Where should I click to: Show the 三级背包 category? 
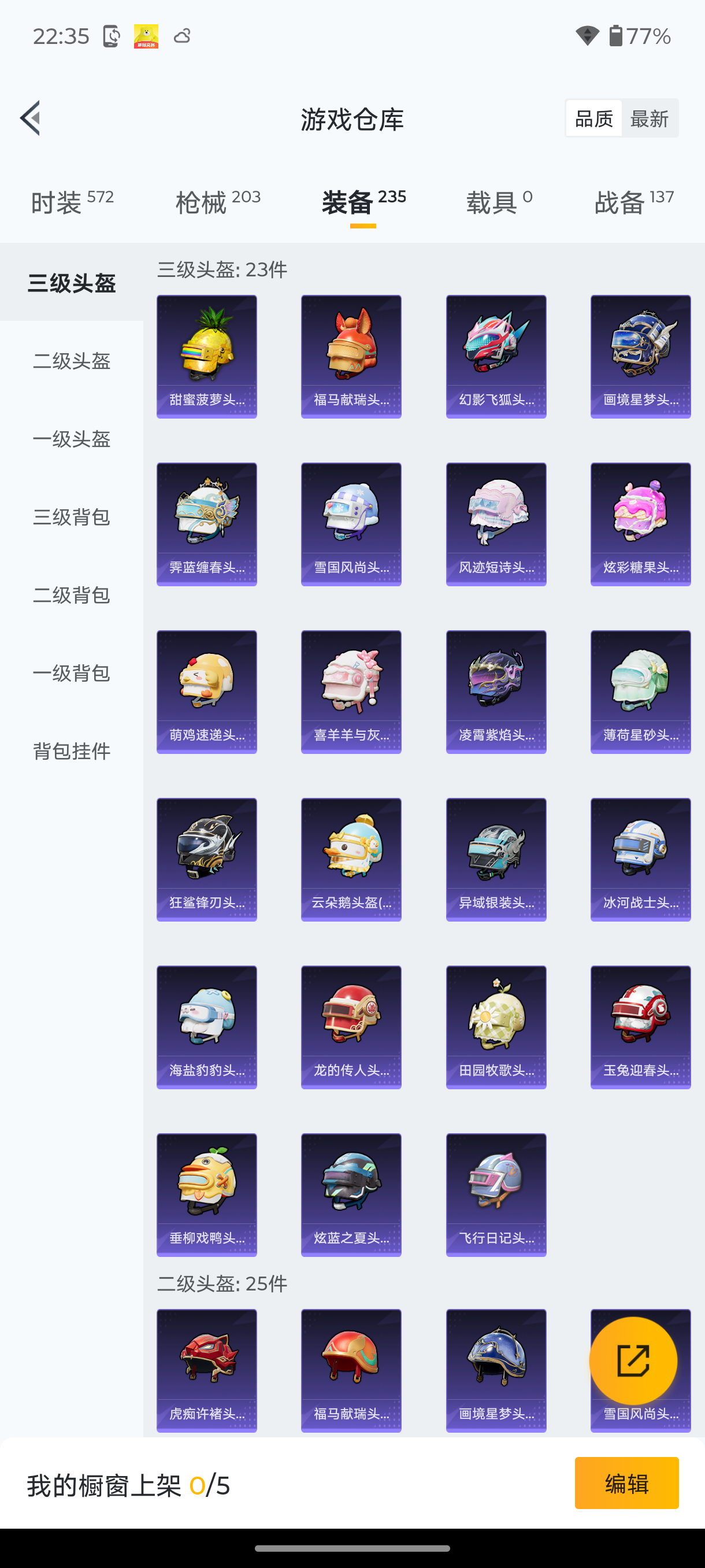tap(72, 517)
